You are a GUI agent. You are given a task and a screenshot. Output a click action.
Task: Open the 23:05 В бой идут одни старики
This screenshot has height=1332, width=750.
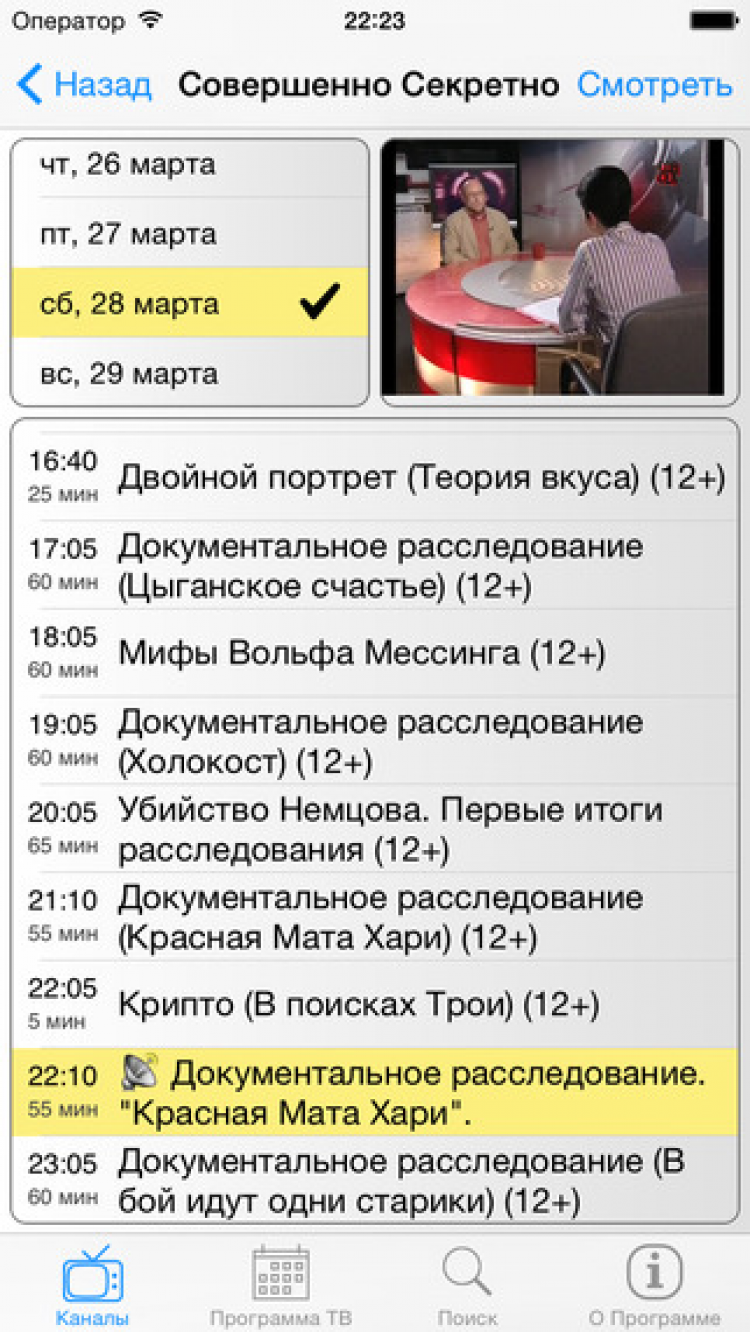[375, 1180]
